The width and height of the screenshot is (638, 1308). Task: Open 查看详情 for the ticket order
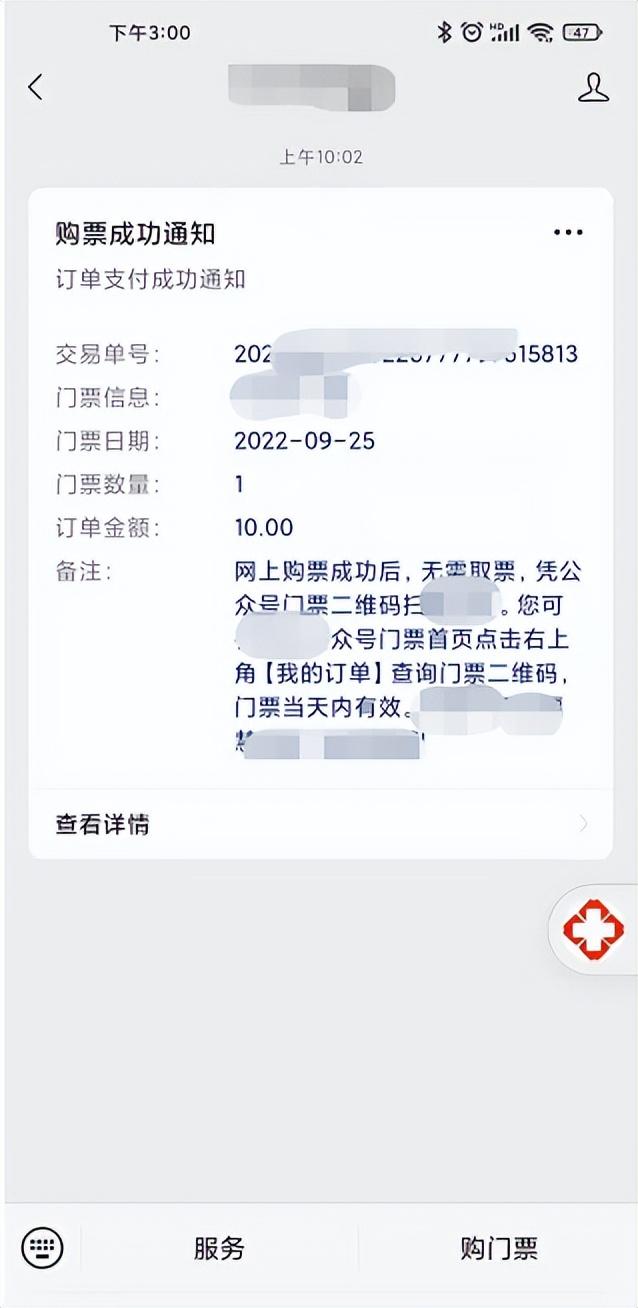pyautogui.click(x=320, y=824)
